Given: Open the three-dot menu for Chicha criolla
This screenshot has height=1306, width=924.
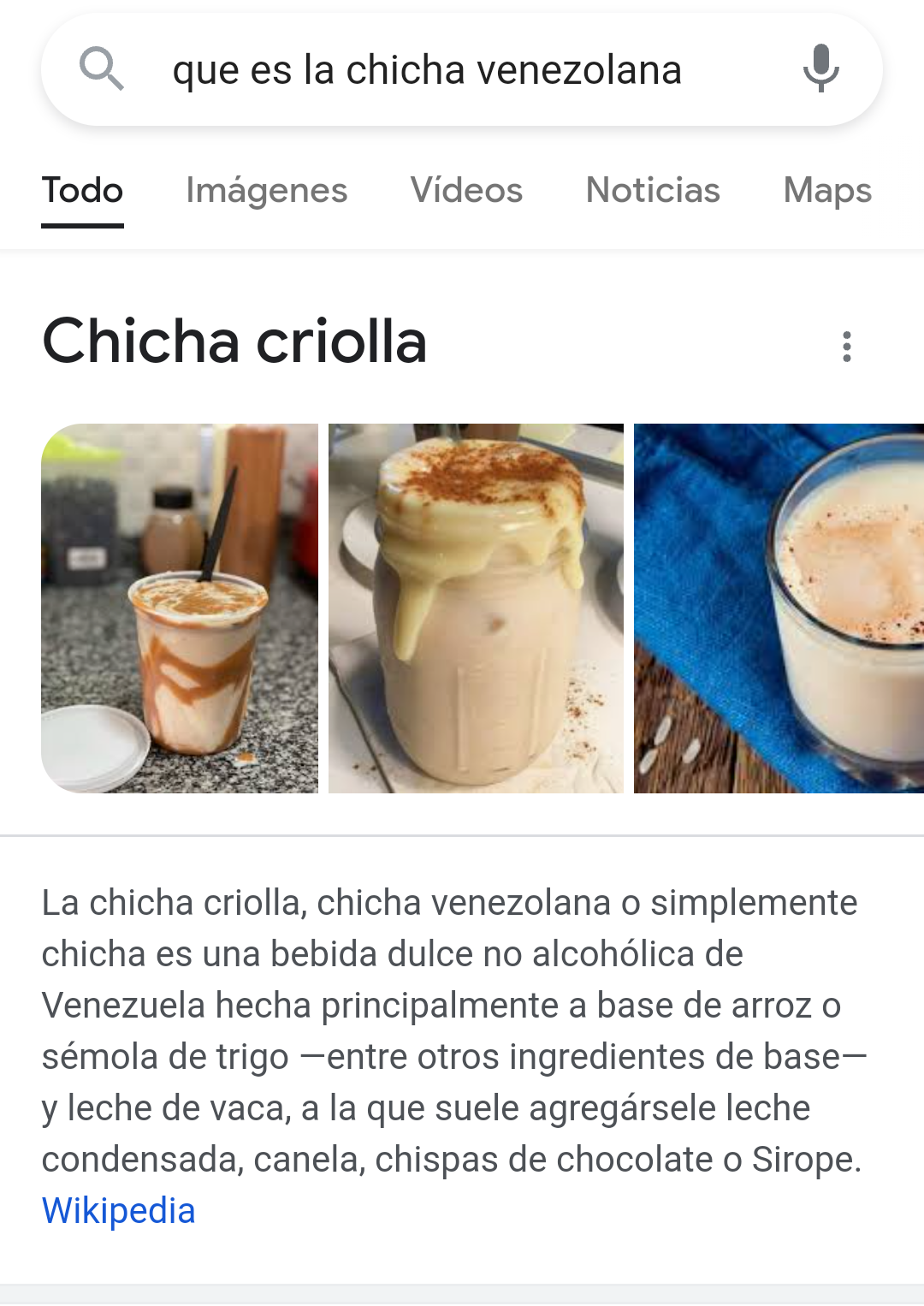Looking at the screenshot, I should 846,347.
